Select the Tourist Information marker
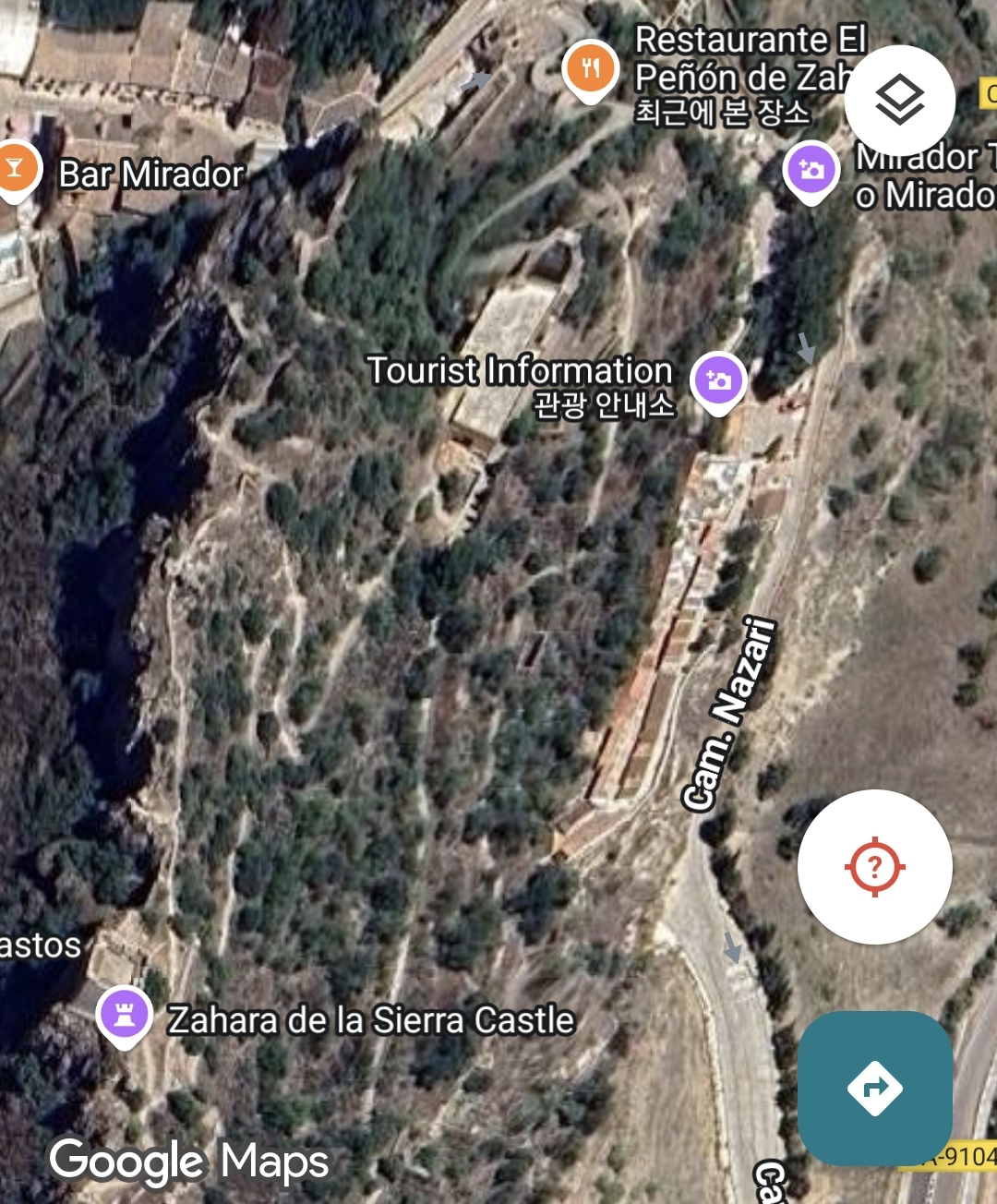 coord(718,382)
